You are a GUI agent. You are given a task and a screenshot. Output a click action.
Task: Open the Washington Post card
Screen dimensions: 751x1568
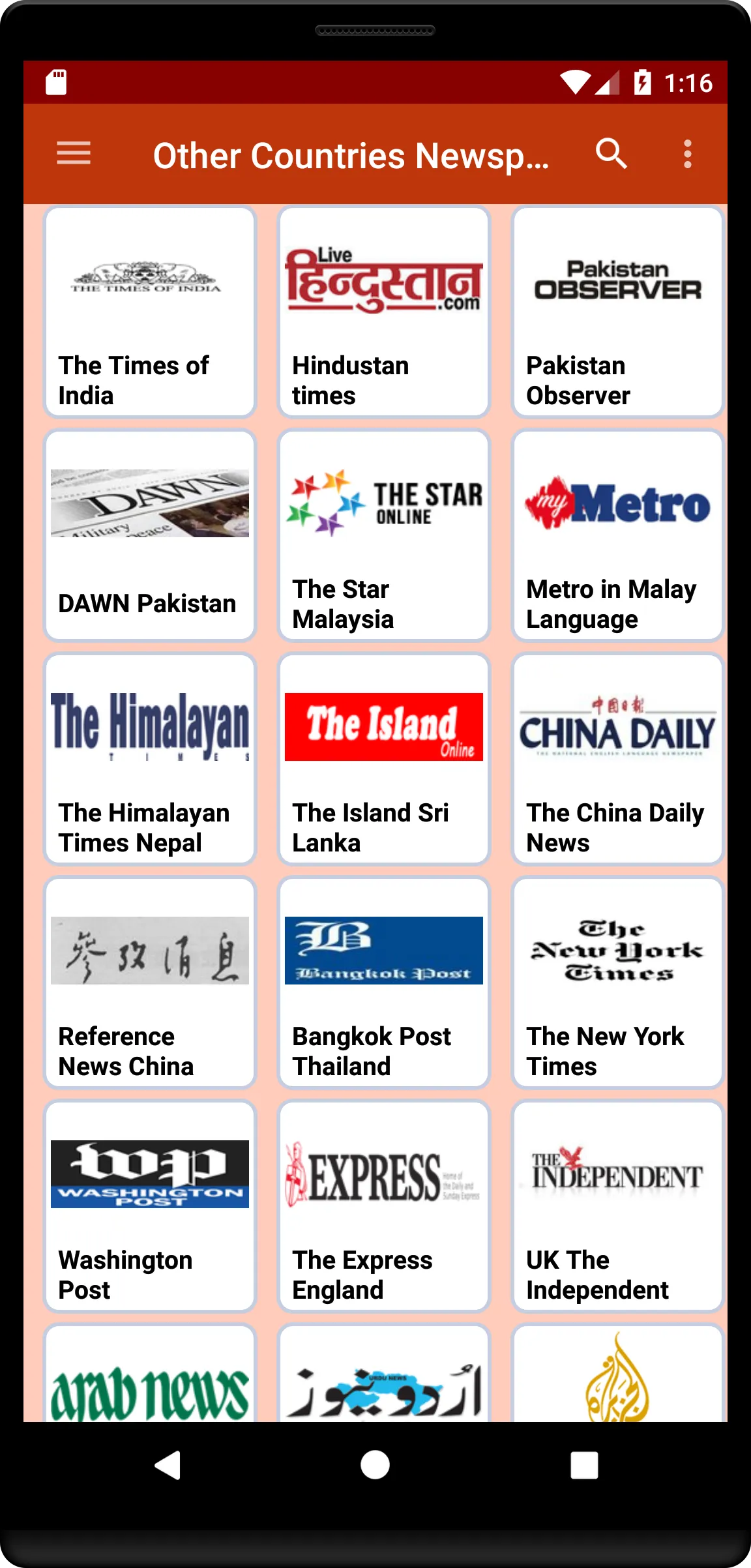coord(150,1207)
